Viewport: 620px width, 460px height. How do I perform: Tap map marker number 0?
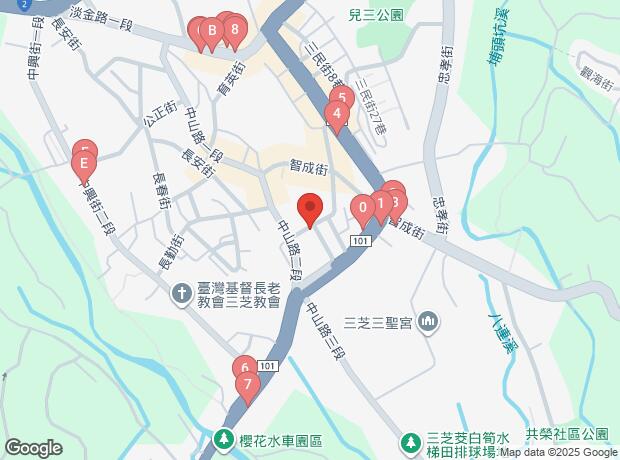(362, 210)
